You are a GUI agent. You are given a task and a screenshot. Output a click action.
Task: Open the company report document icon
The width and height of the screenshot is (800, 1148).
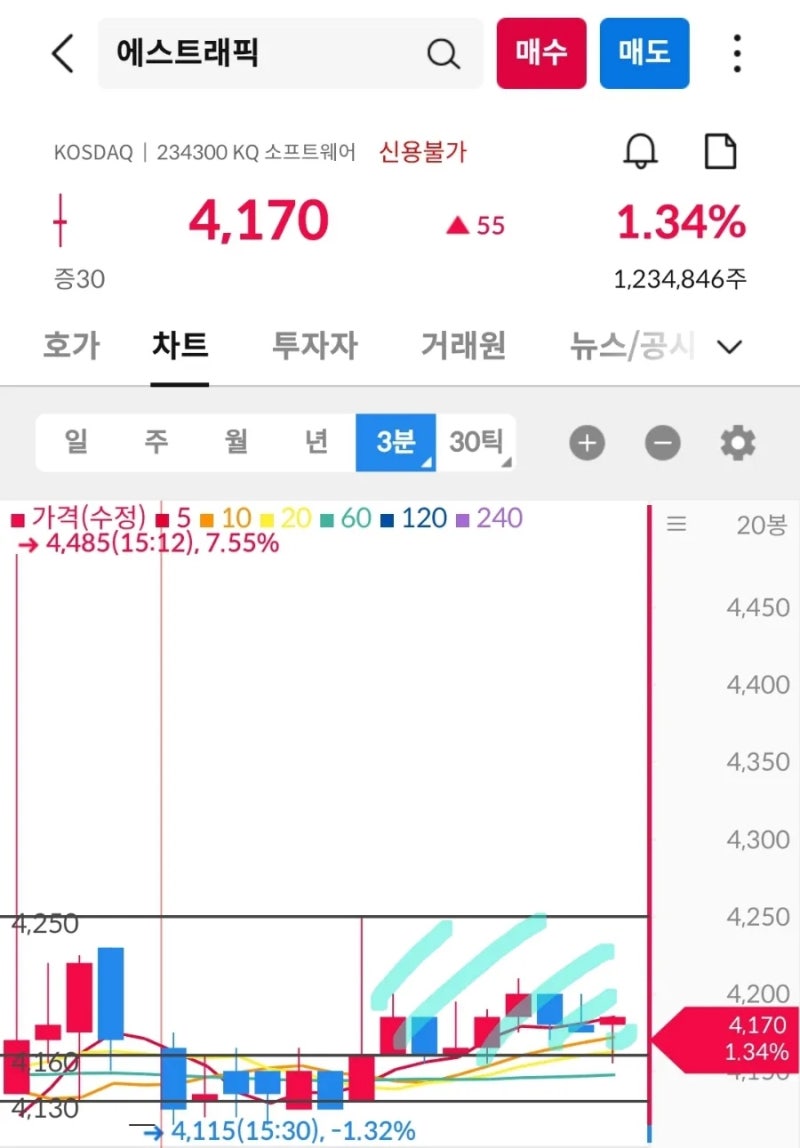click(721, 150)
